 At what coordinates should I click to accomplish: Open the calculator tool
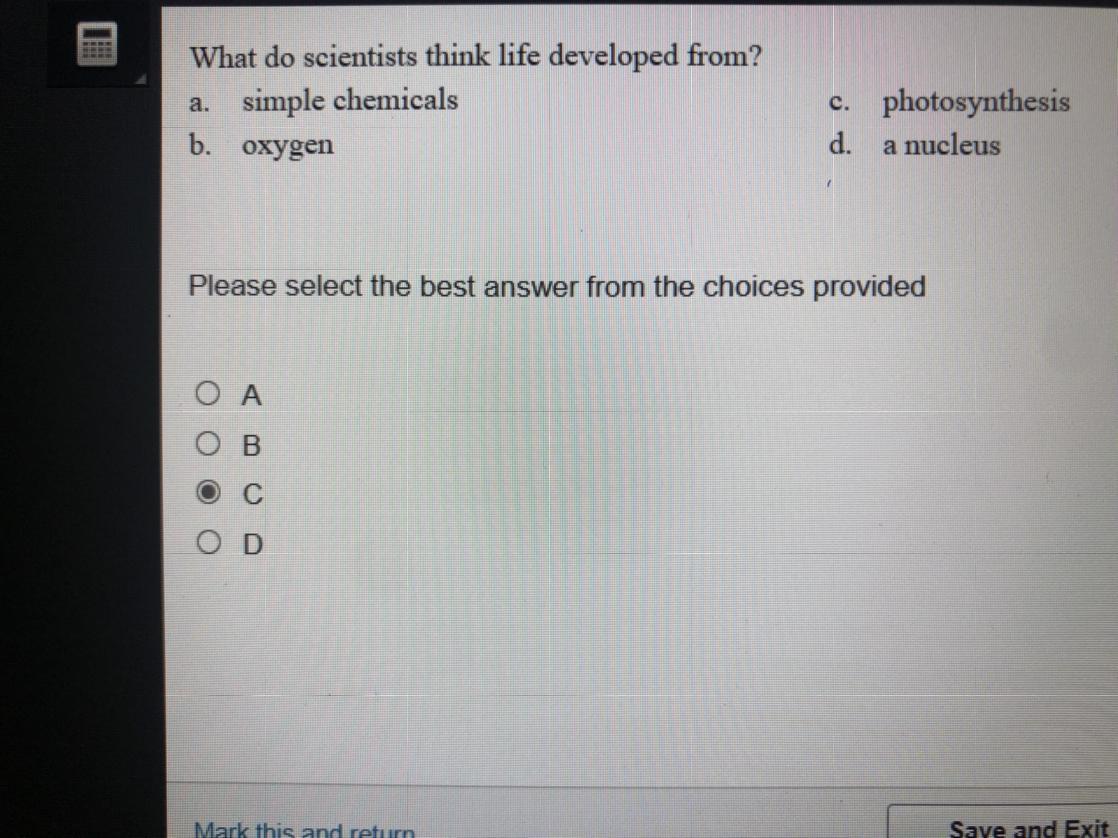point(98,44)
